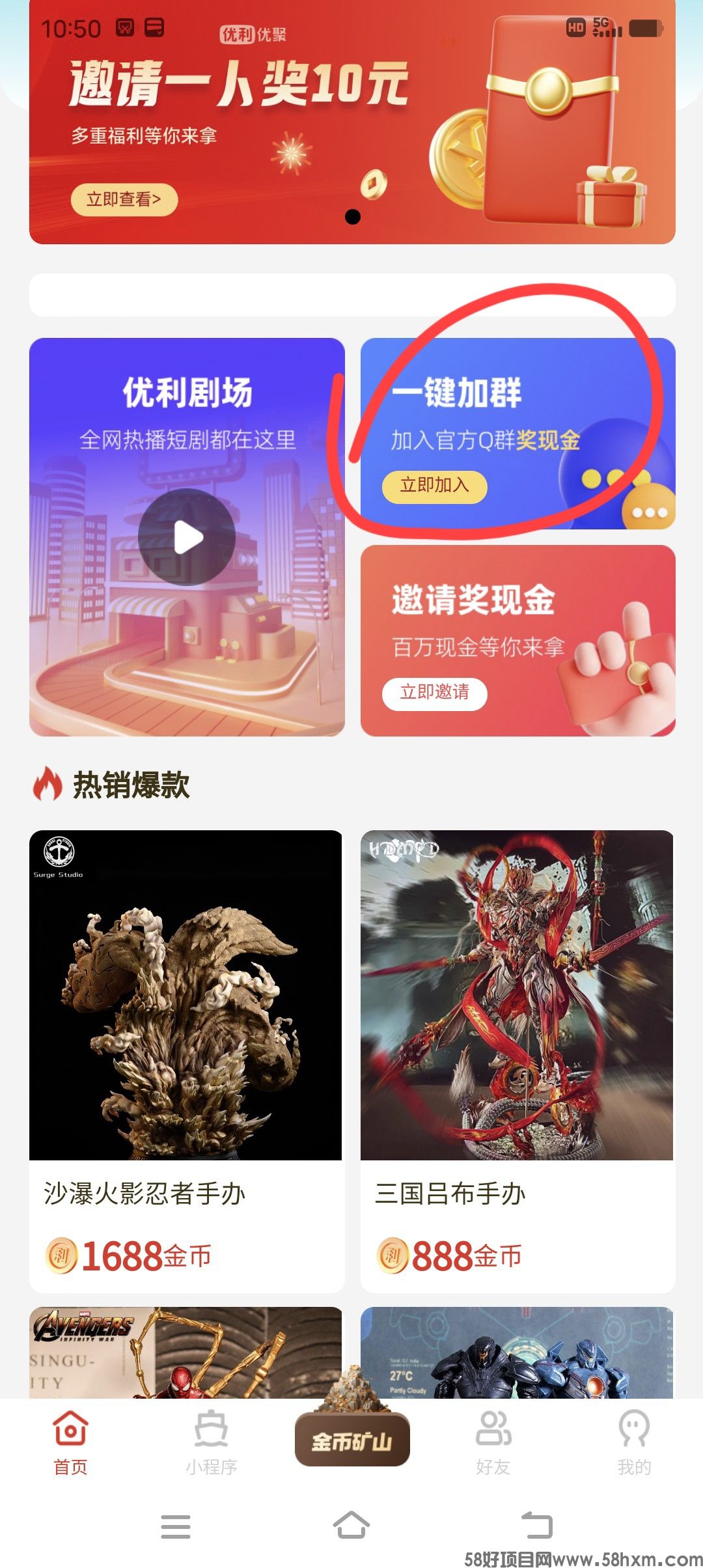
Task: Open 三国吕布手办 product card
Action: click(x=517, y=1060)
